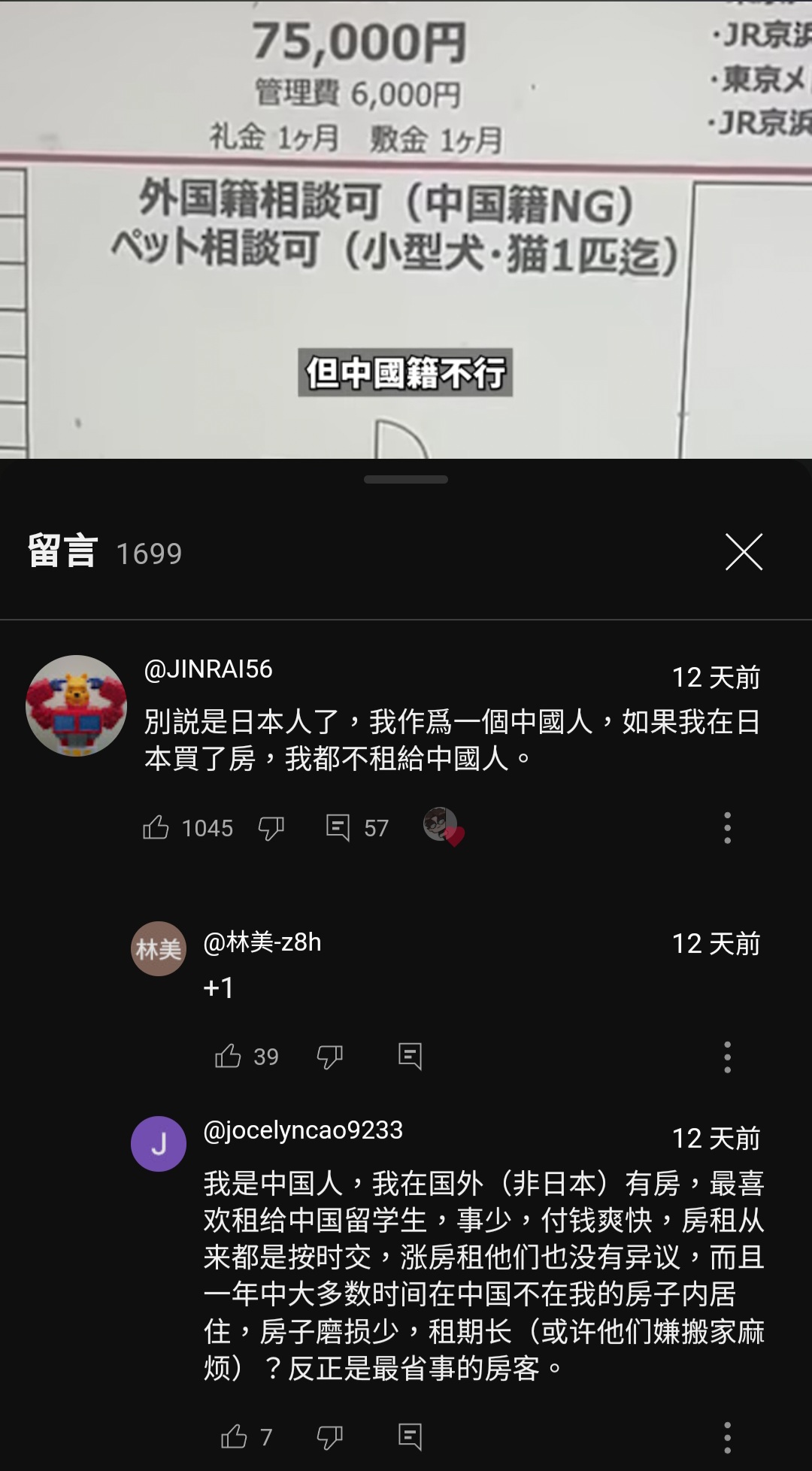Viewport: 812px width, 1471px height.
Task: Open the options menu for @JINRAI56's comment
Action: 727,827
